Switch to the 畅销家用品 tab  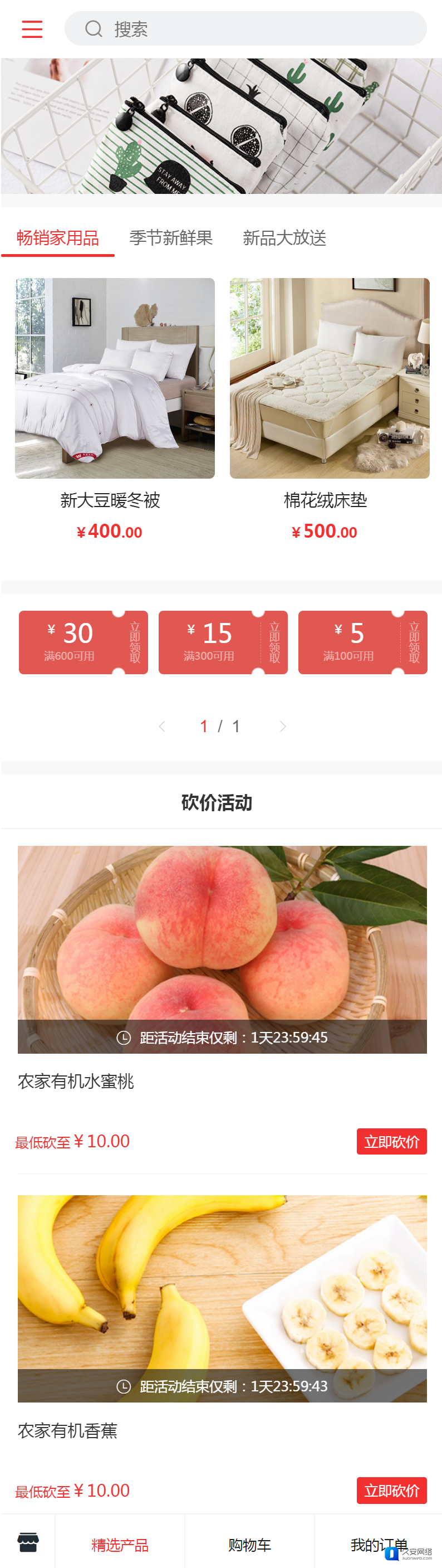(x=58, y=238)
